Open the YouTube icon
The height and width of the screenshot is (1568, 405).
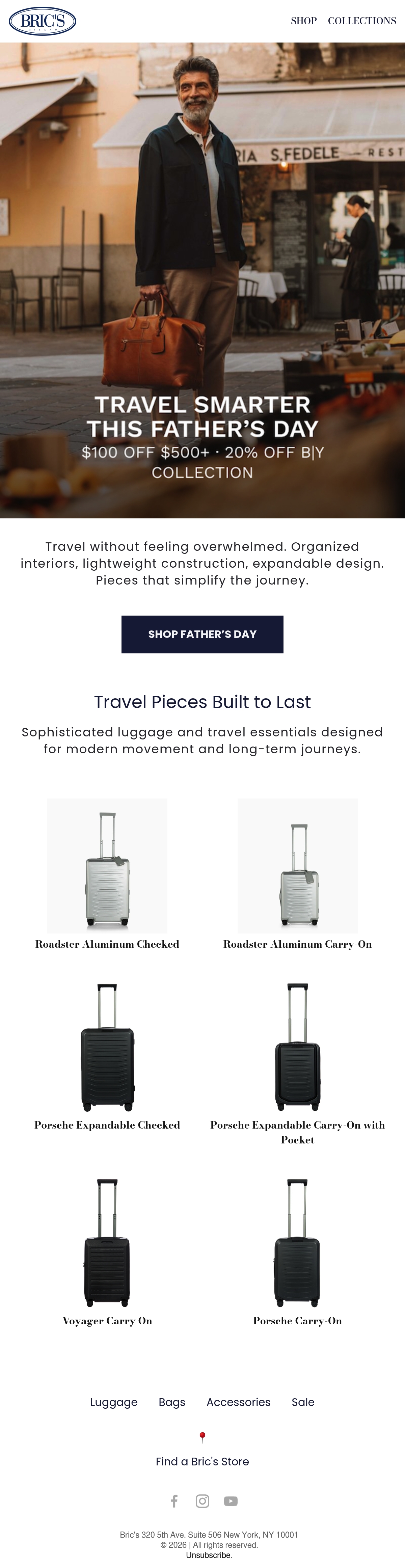pyautogui.click(x=231, y=1501)
